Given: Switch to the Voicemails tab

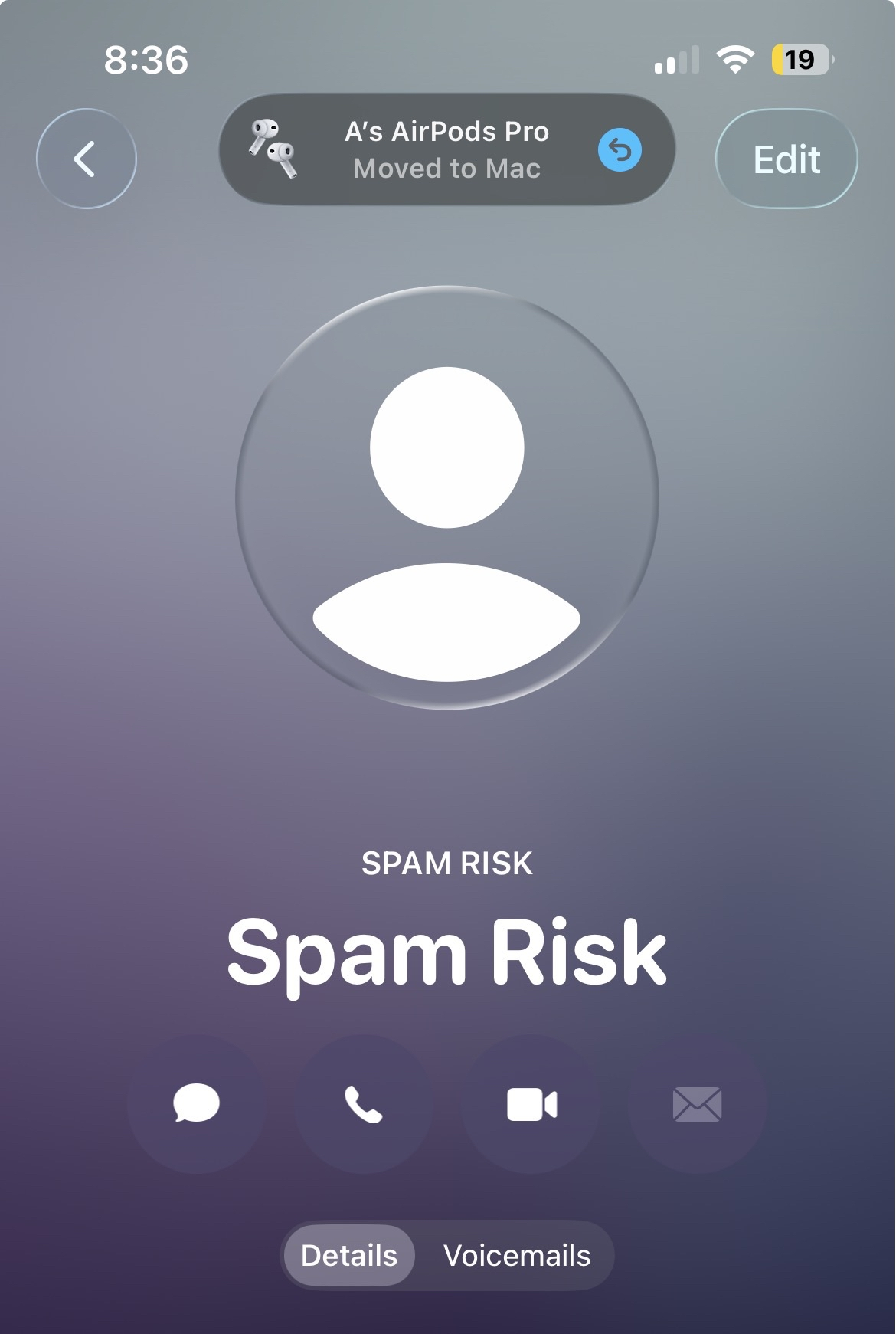Looking at the screenshot, I should 517,1255.
